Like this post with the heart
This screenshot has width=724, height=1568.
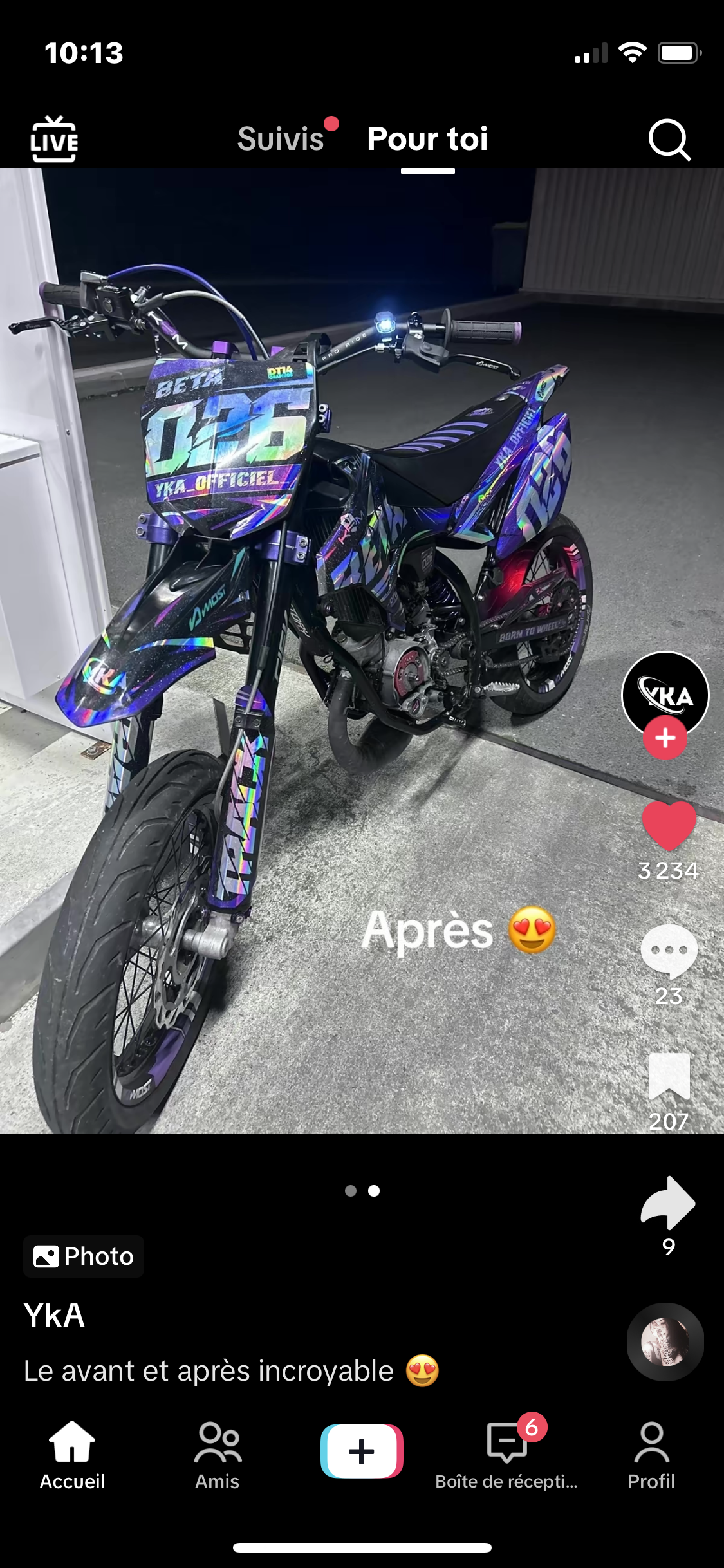click(669, 825)
